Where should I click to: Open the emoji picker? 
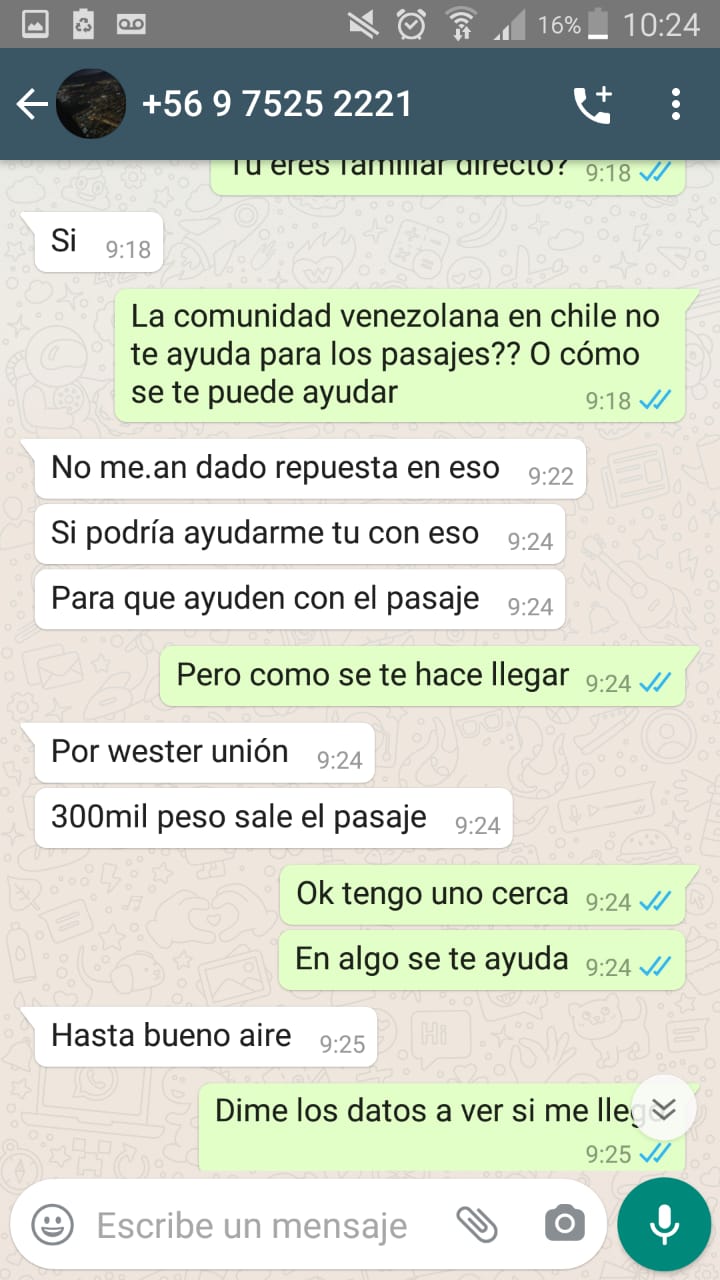(52, 1225)
